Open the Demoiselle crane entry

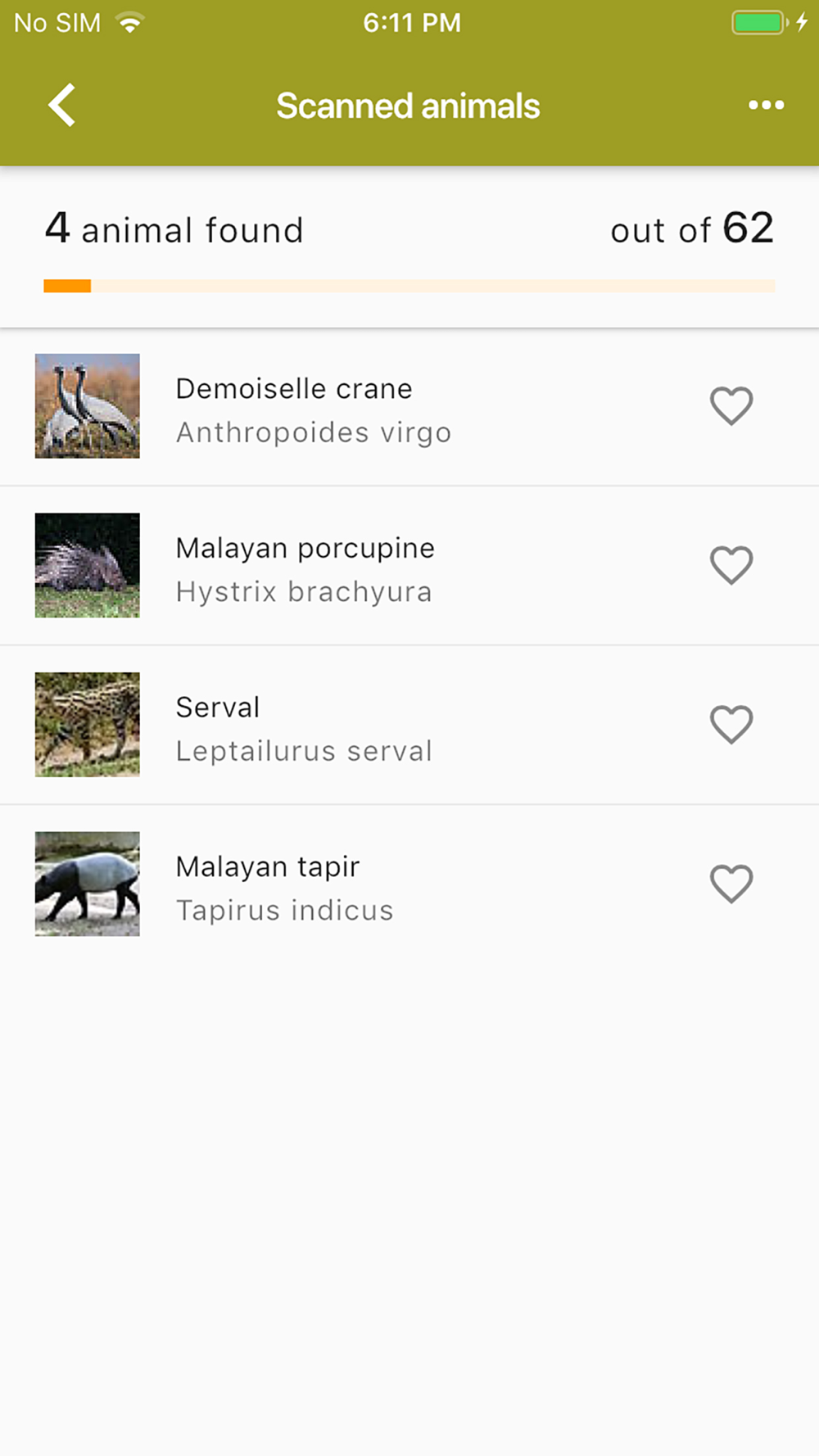coord(409,407)
